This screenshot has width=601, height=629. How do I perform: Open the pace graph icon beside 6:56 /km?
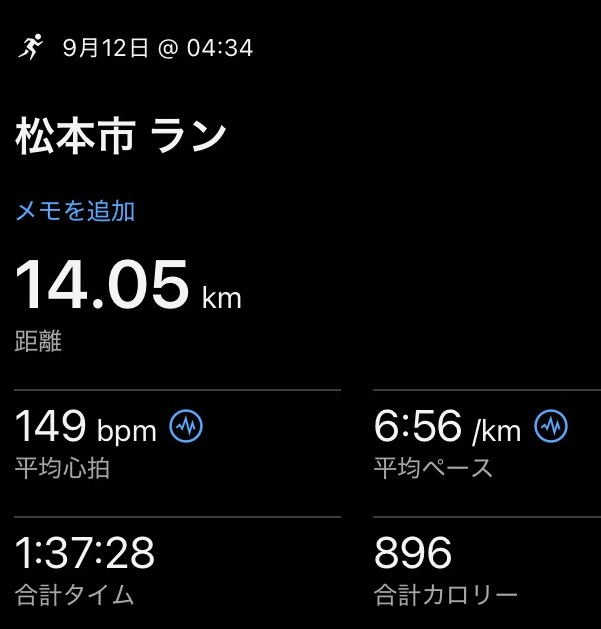pyautogui.click(x=551, y=427)
